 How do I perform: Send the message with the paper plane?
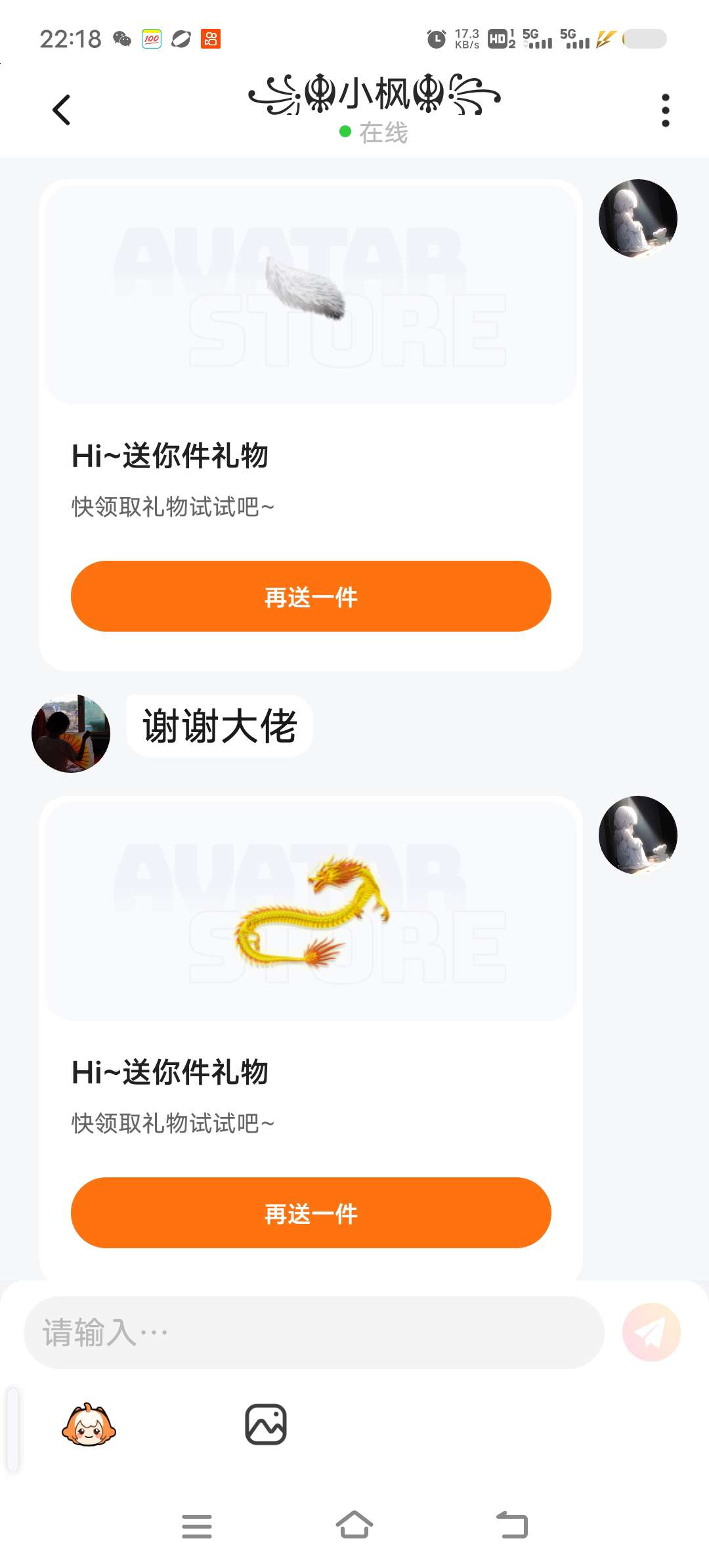tap(651, 1332)
